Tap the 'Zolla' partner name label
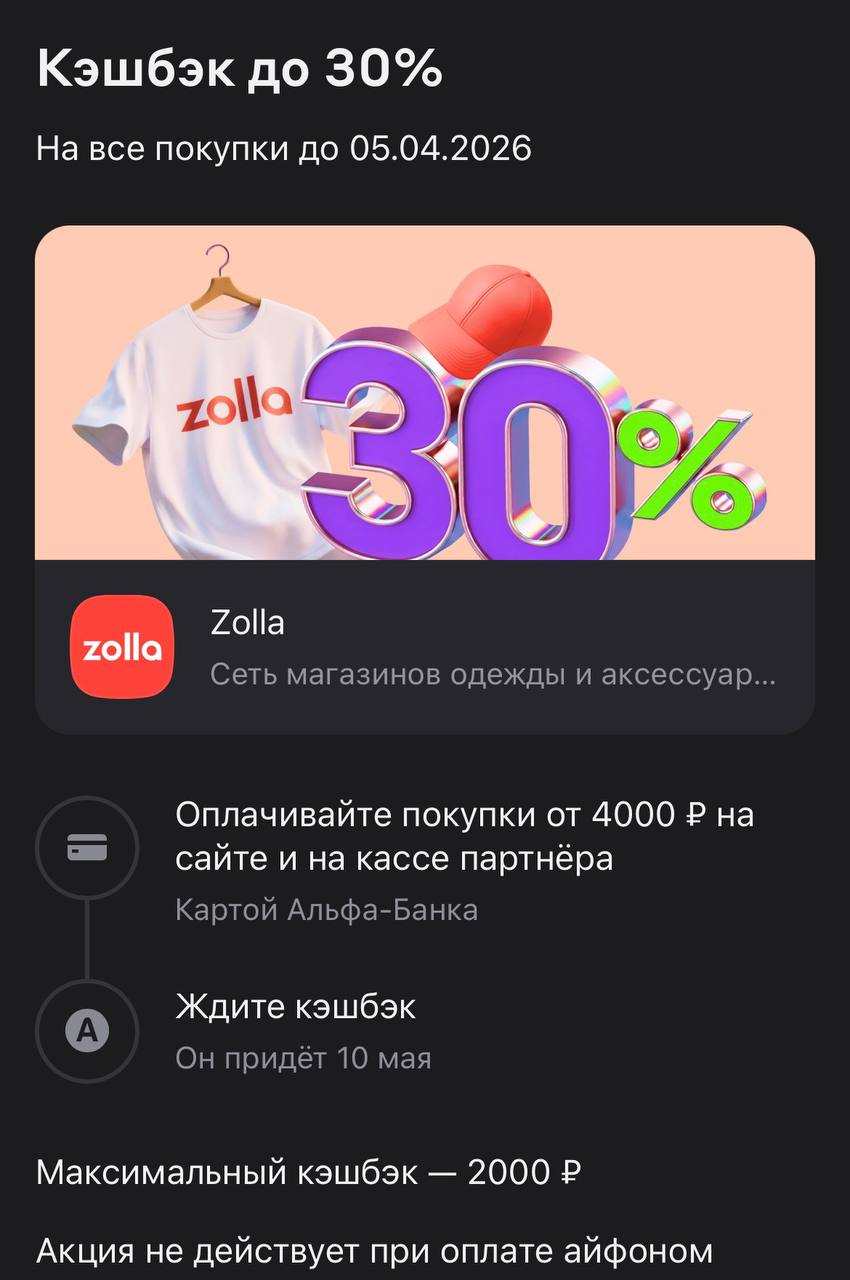 click(246, 622)
